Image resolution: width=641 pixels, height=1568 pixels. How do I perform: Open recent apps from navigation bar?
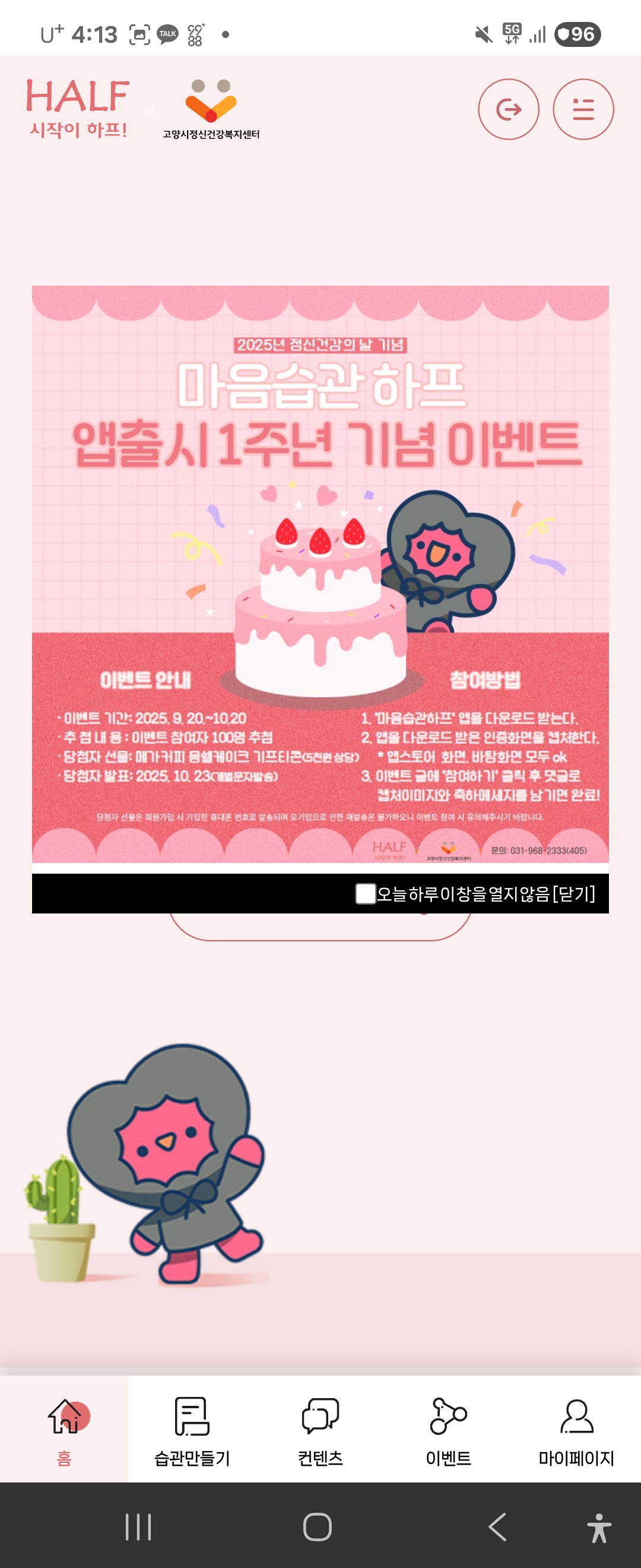(138, 1526)
